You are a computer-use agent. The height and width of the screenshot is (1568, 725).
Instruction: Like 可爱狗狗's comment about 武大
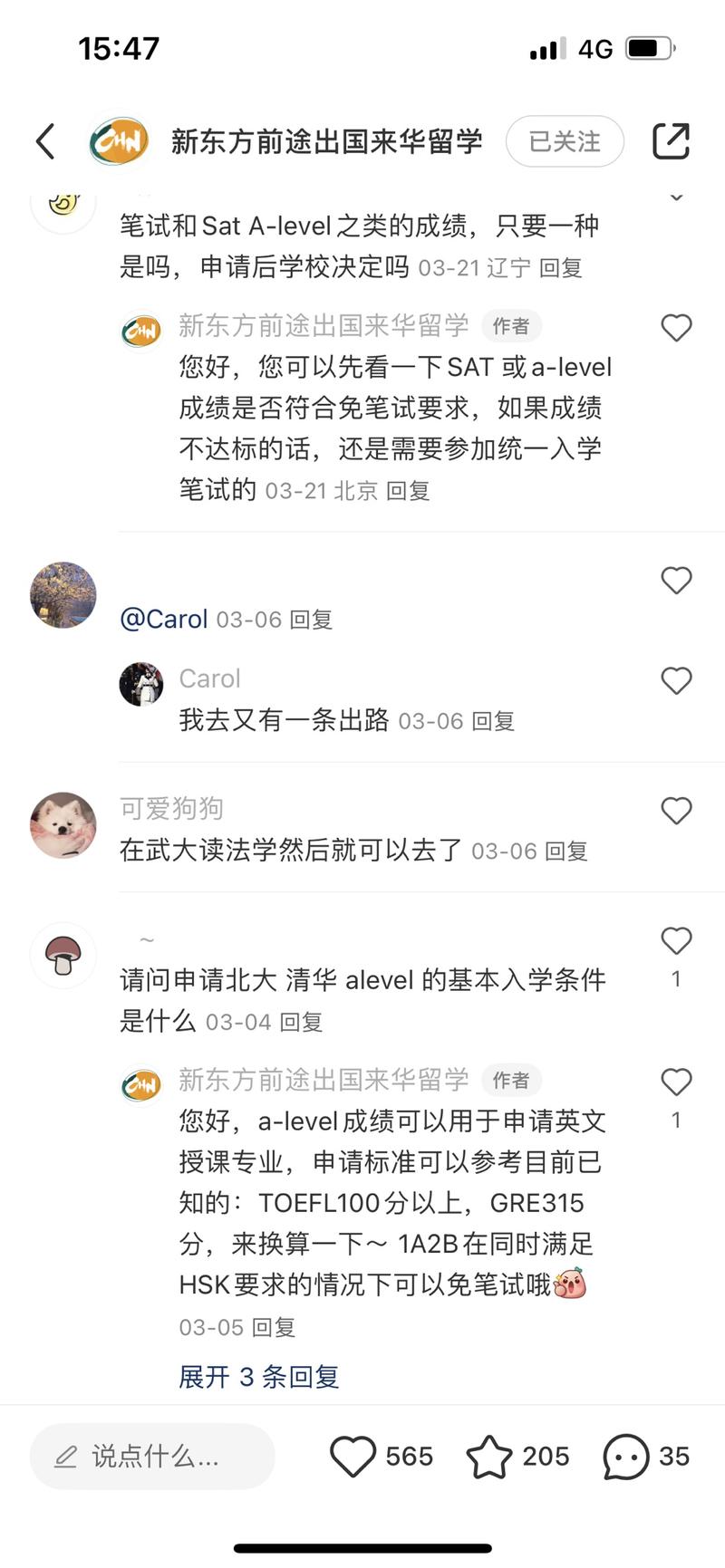676,811
